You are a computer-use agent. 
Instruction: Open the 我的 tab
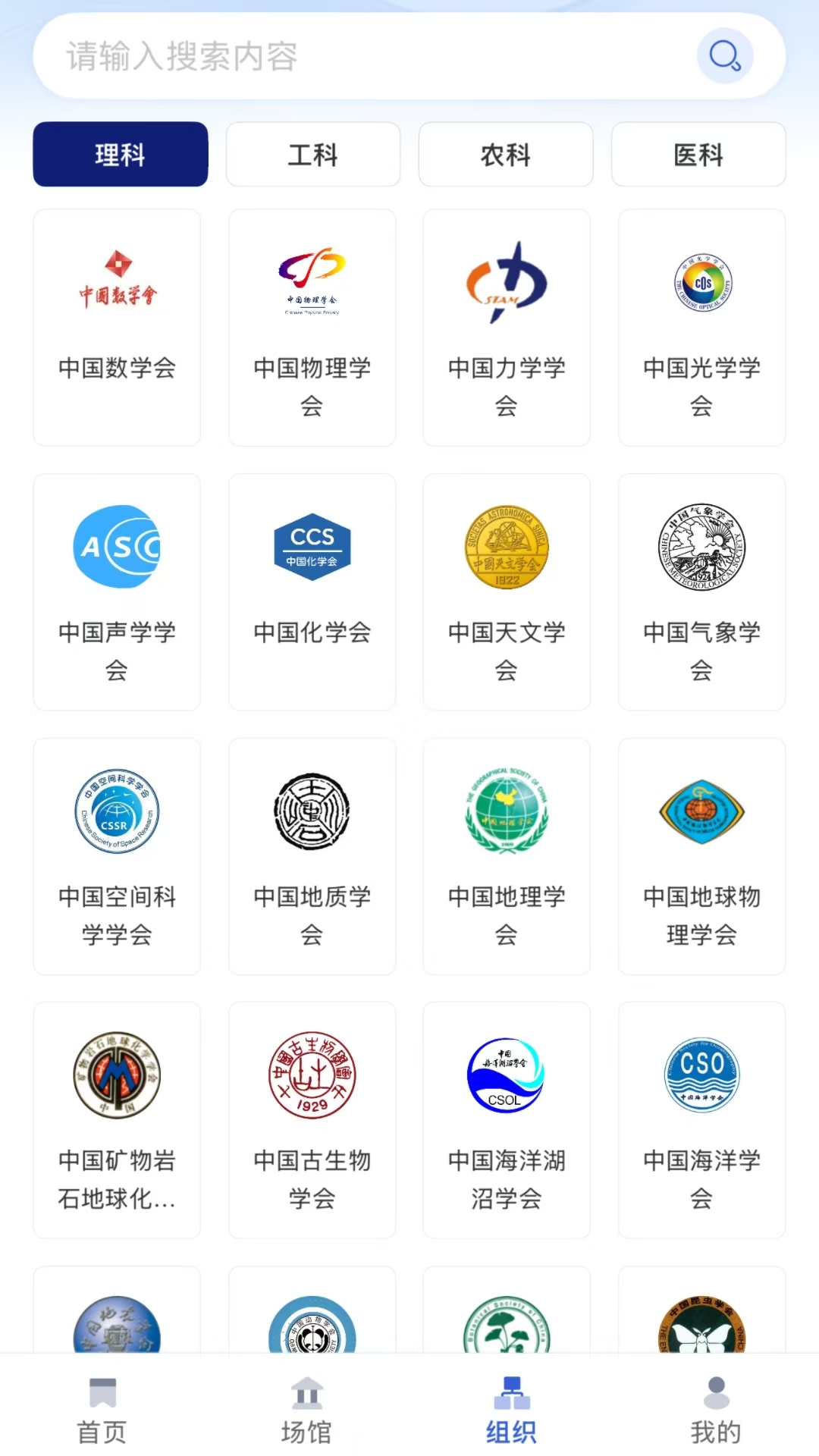716,1410
